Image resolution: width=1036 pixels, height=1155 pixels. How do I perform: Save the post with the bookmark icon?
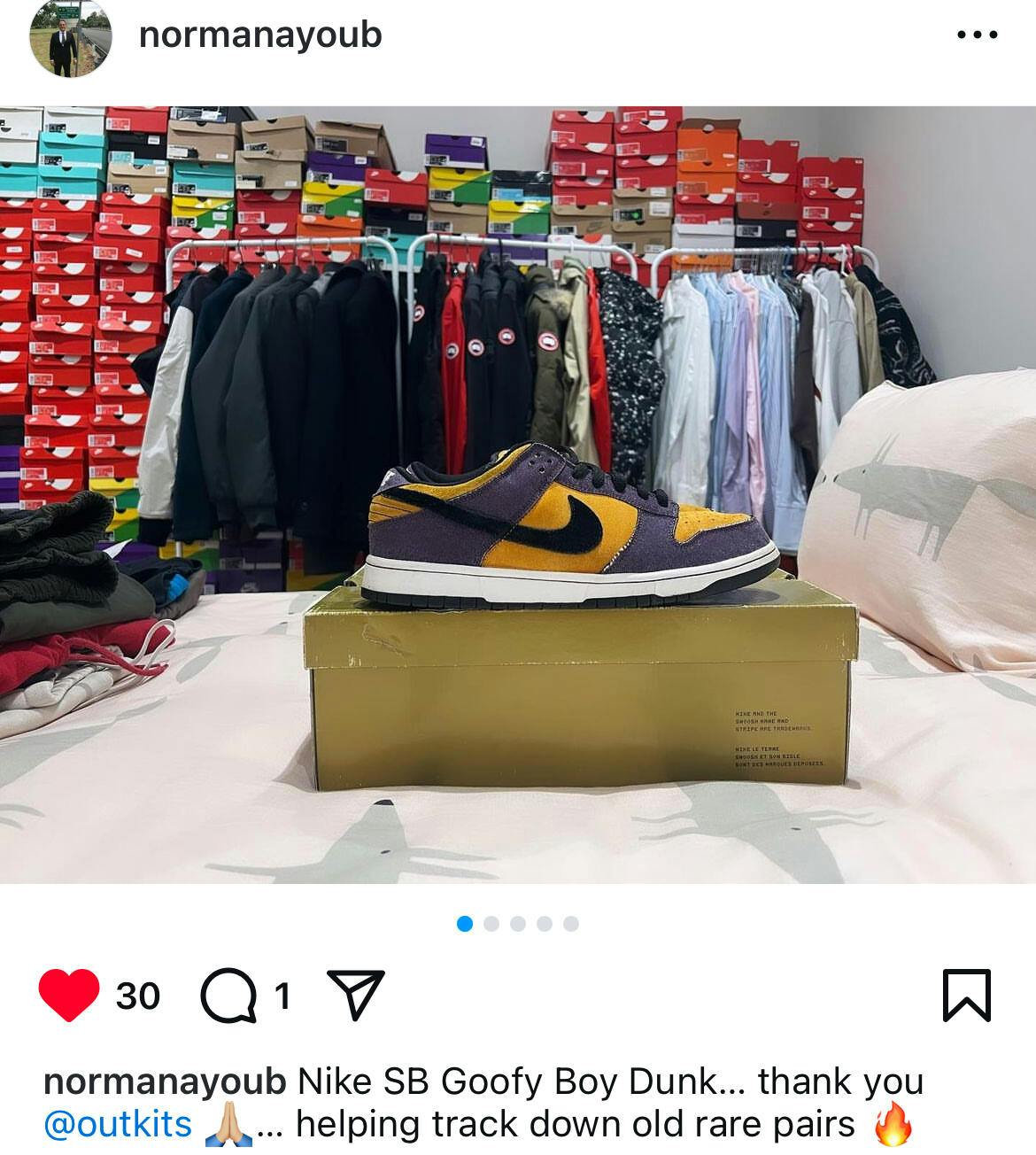pyautogui.click(x=967, y=996)
